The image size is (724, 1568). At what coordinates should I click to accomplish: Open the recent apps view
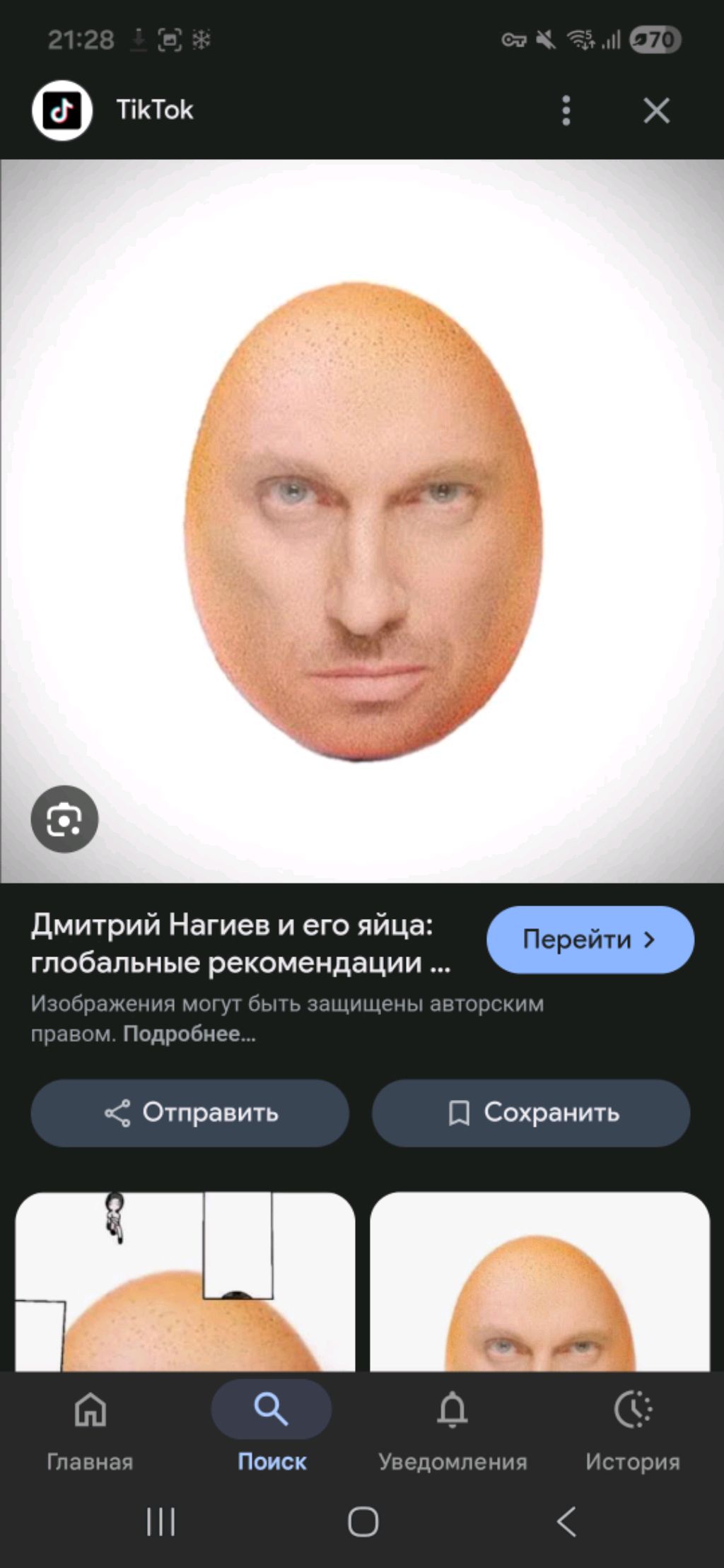(160, 1521)
